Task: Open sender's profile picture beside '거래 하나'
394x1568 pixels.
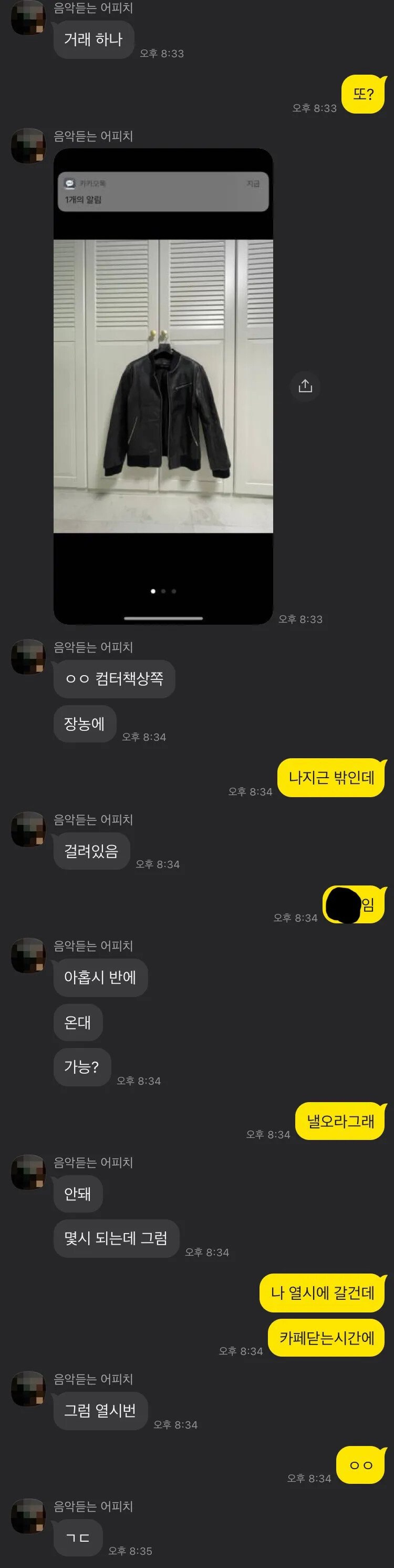Action: point(28,17)
